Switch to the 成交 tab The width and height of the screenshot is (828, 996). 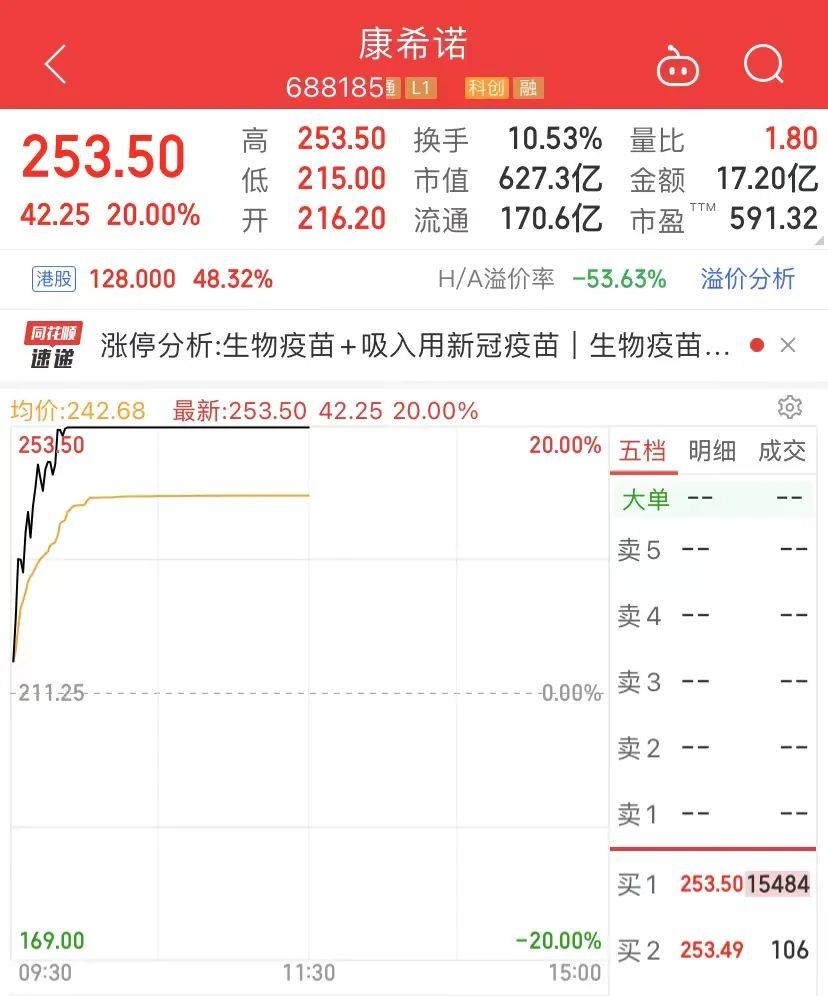tap(781, 451)
